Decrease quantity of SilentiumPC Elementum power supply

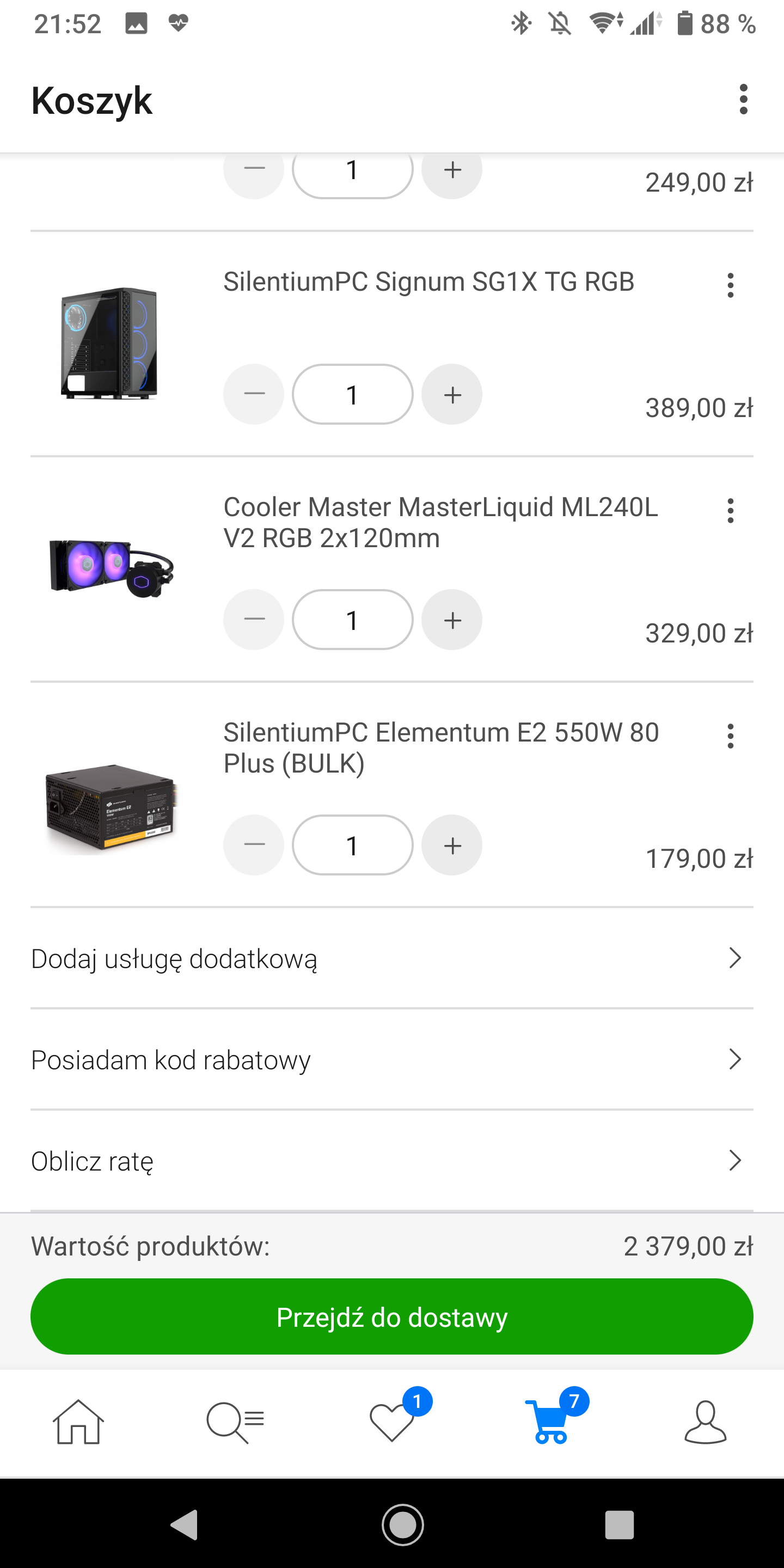click(253, 845)
